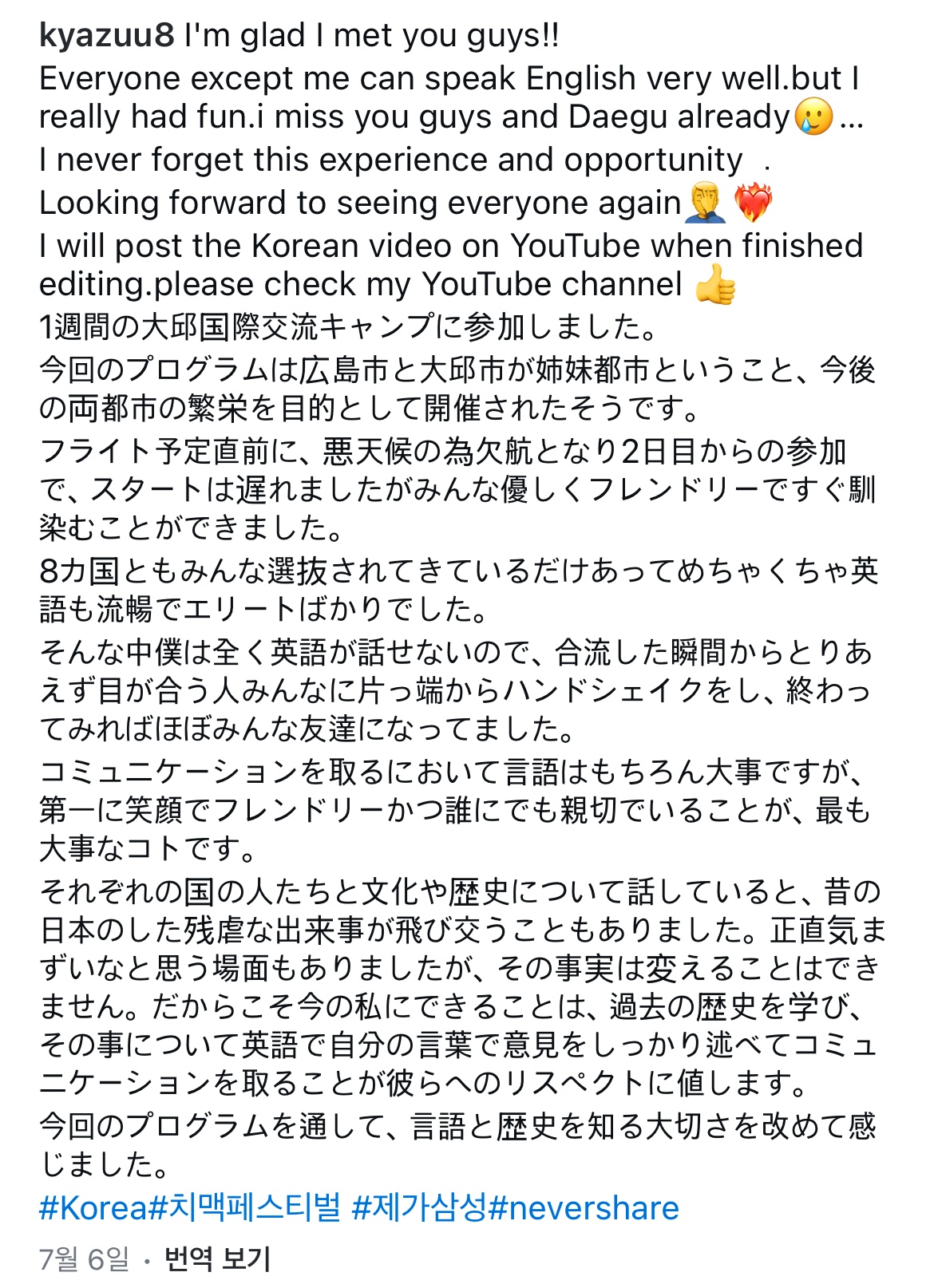
Task: Open the #치맥페스티벌 hashtag
Action: coord(245,1207)
